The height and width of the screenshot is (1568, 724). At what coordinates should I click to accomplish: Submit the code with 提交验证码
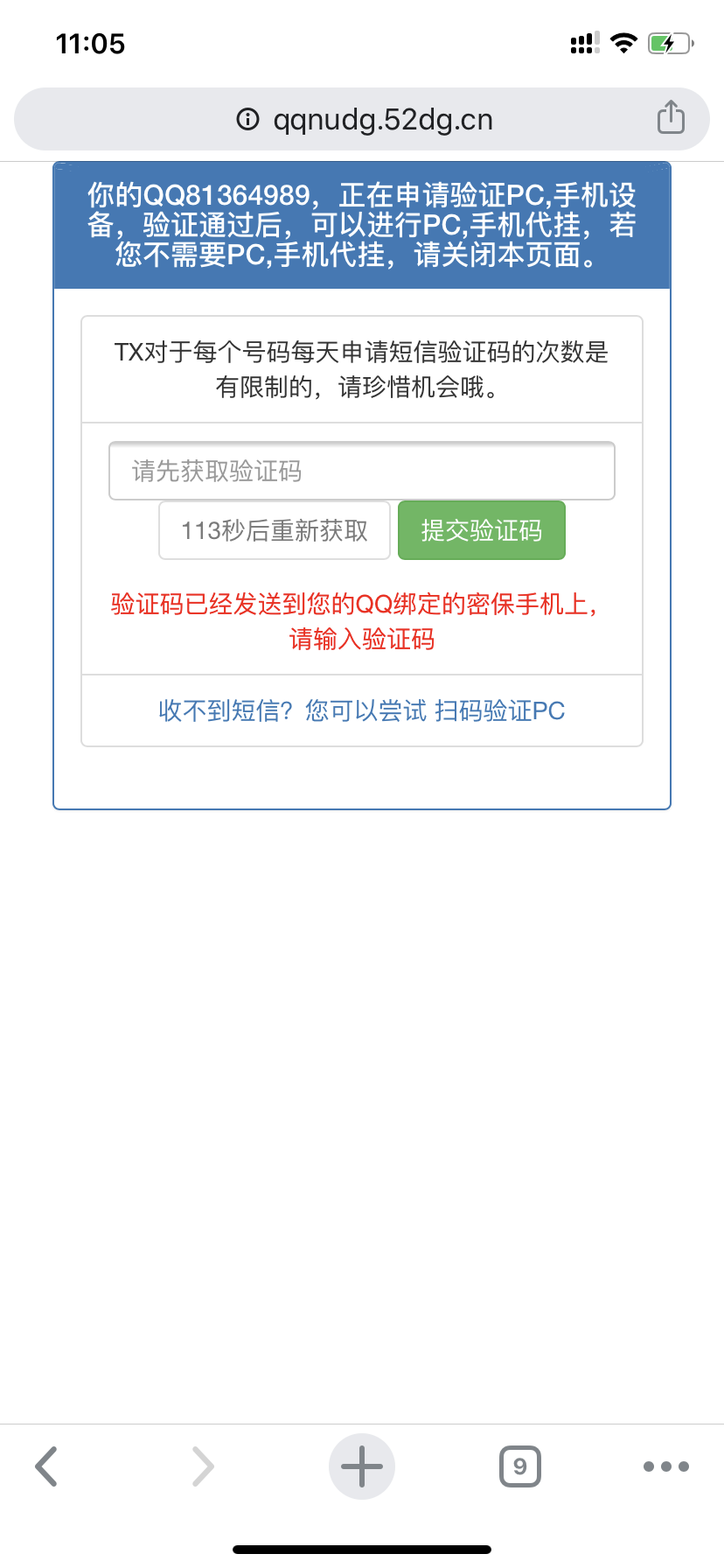(482, 530)
